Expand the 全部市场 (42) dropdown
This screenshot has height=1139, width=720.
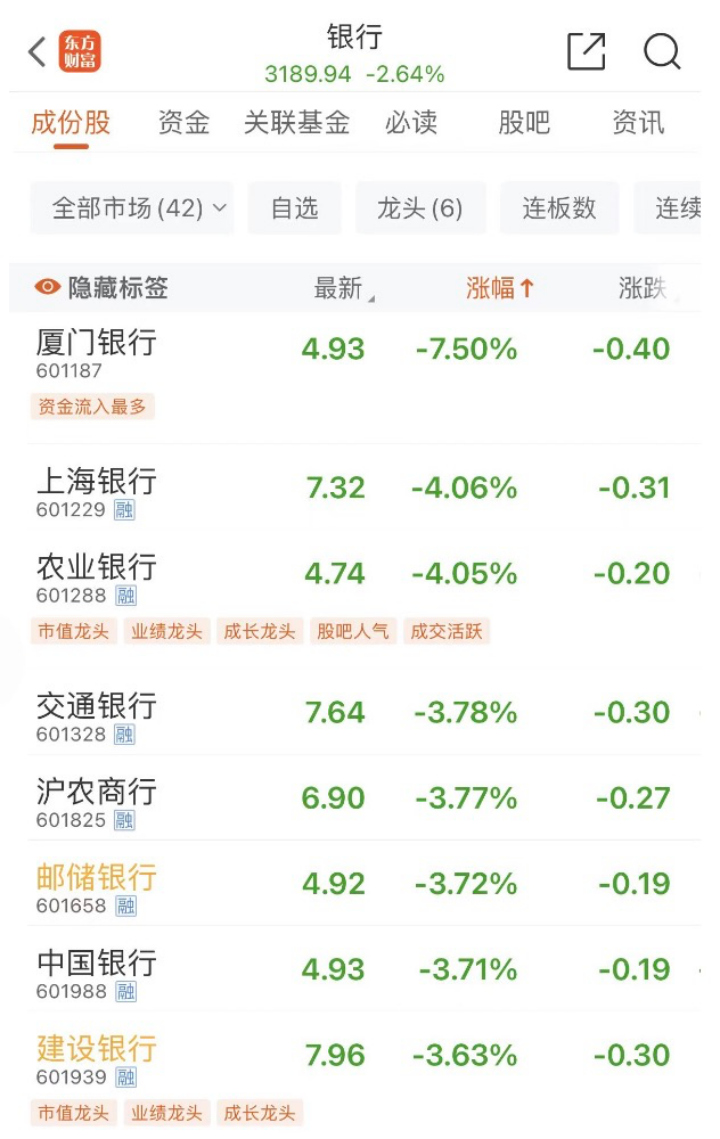132,208
